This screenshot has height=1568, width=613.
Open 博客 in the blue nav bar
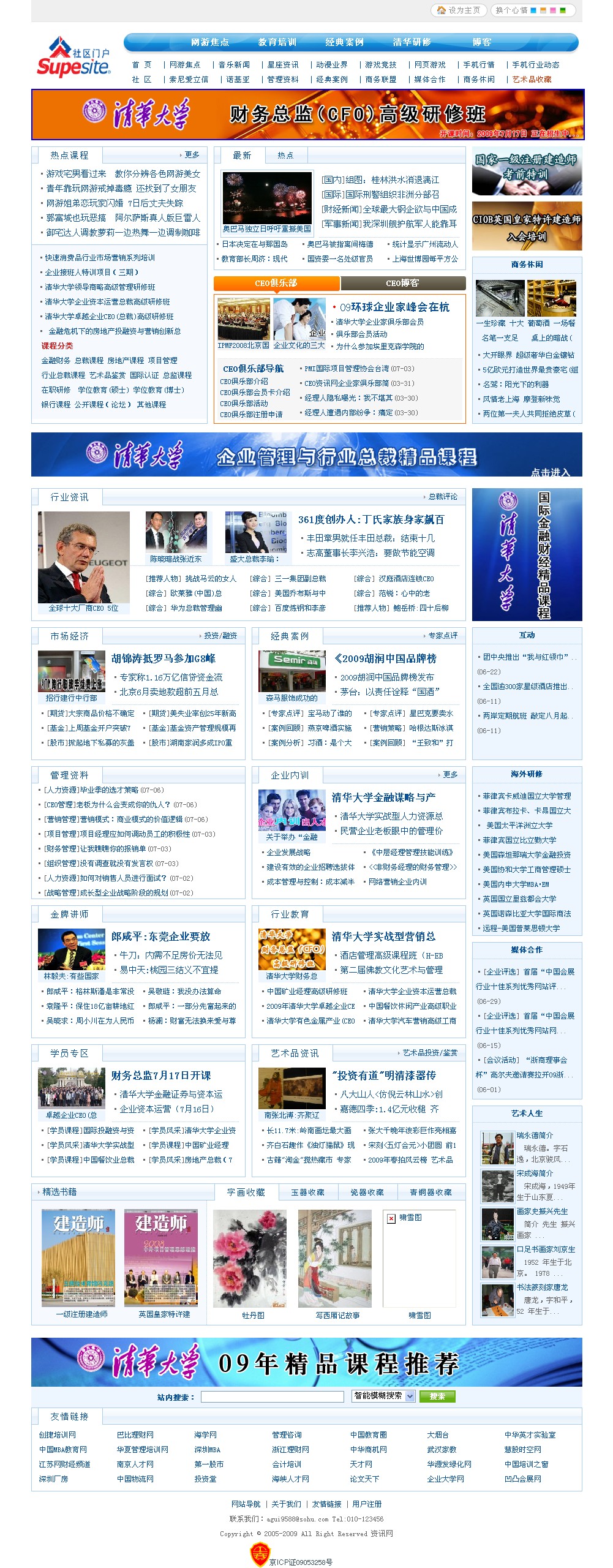click(481, 42)
